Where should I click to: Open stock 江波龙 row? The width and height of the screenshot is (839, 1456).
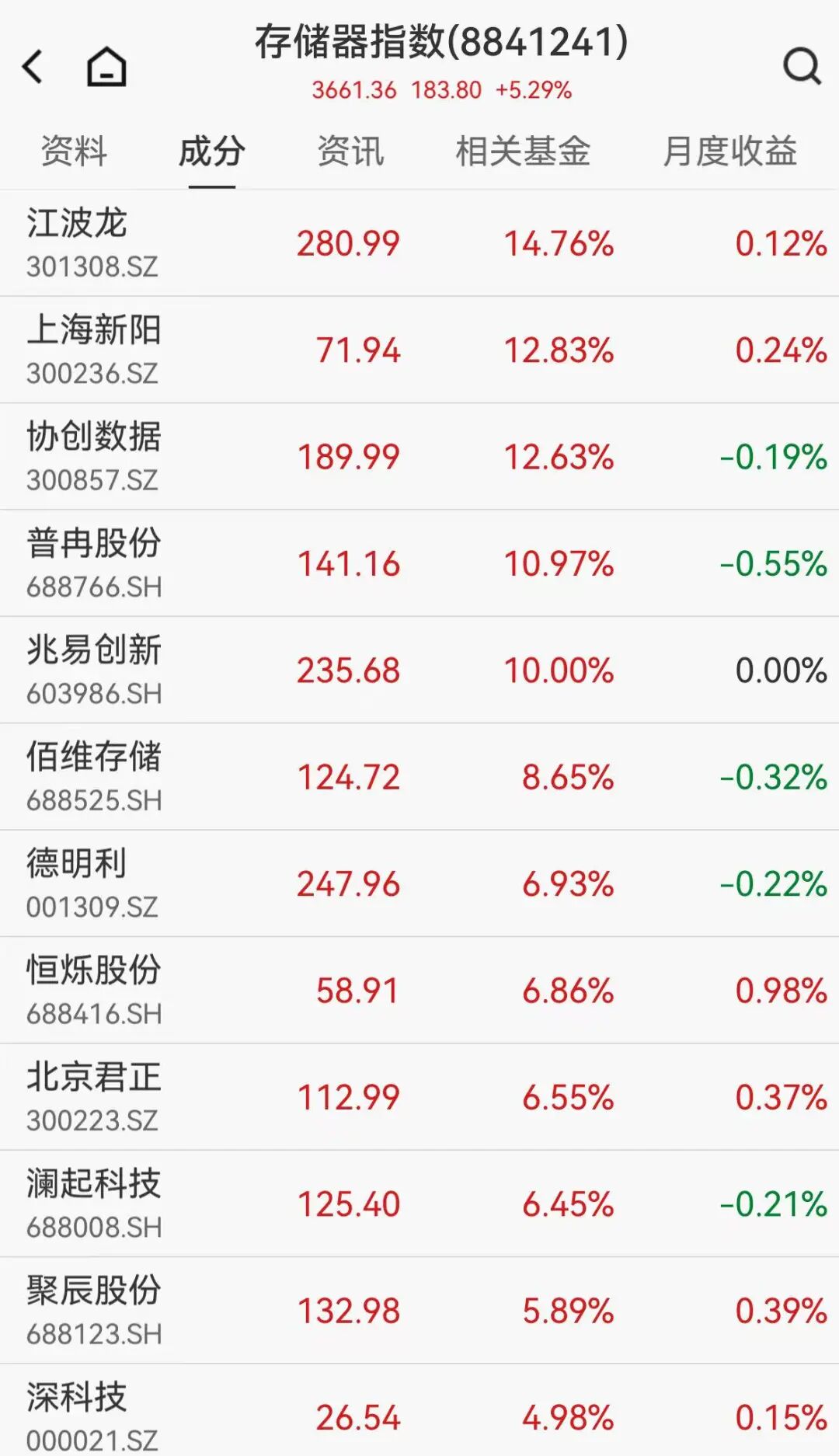point(419,241)
